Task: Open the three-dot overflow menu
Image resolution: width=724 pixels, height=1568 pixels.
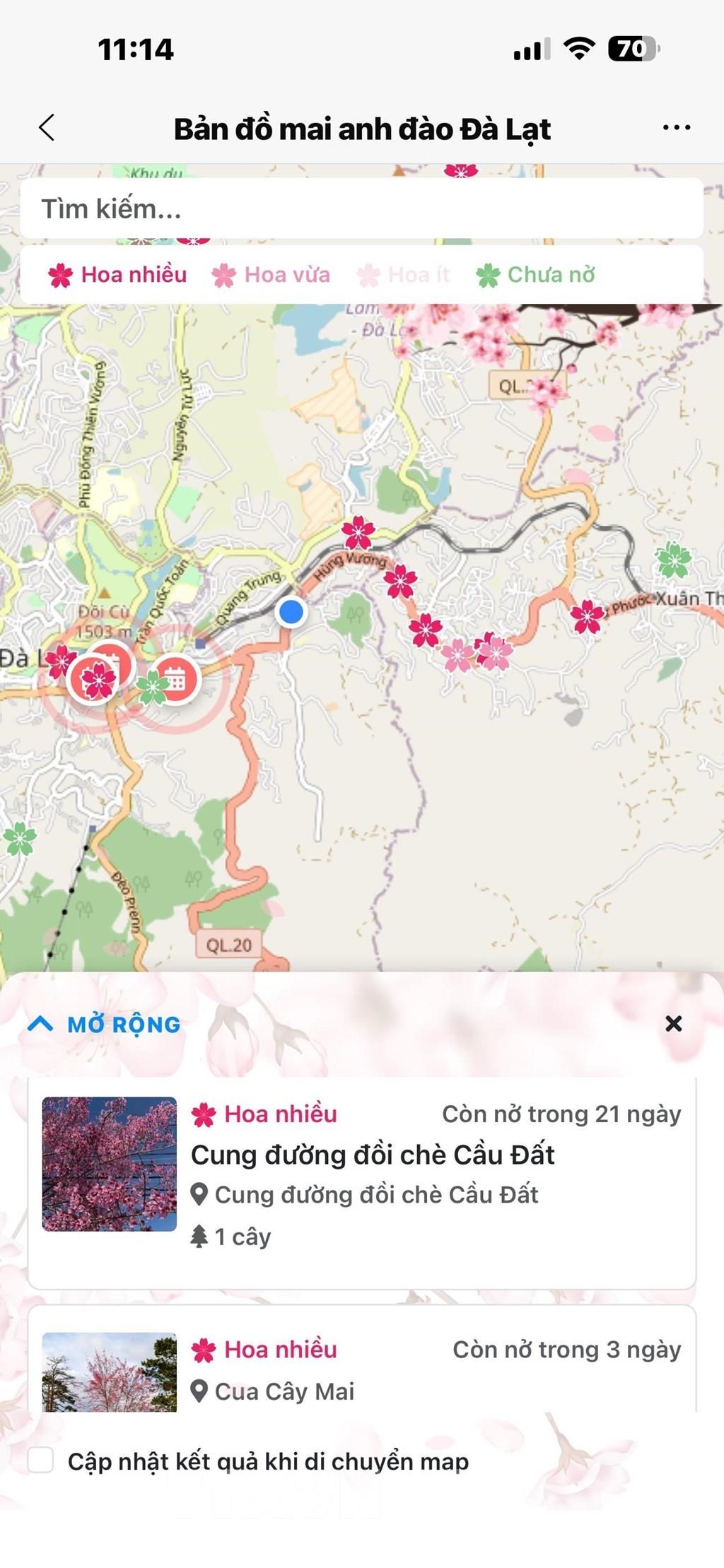Action: (x=676, y=128)
